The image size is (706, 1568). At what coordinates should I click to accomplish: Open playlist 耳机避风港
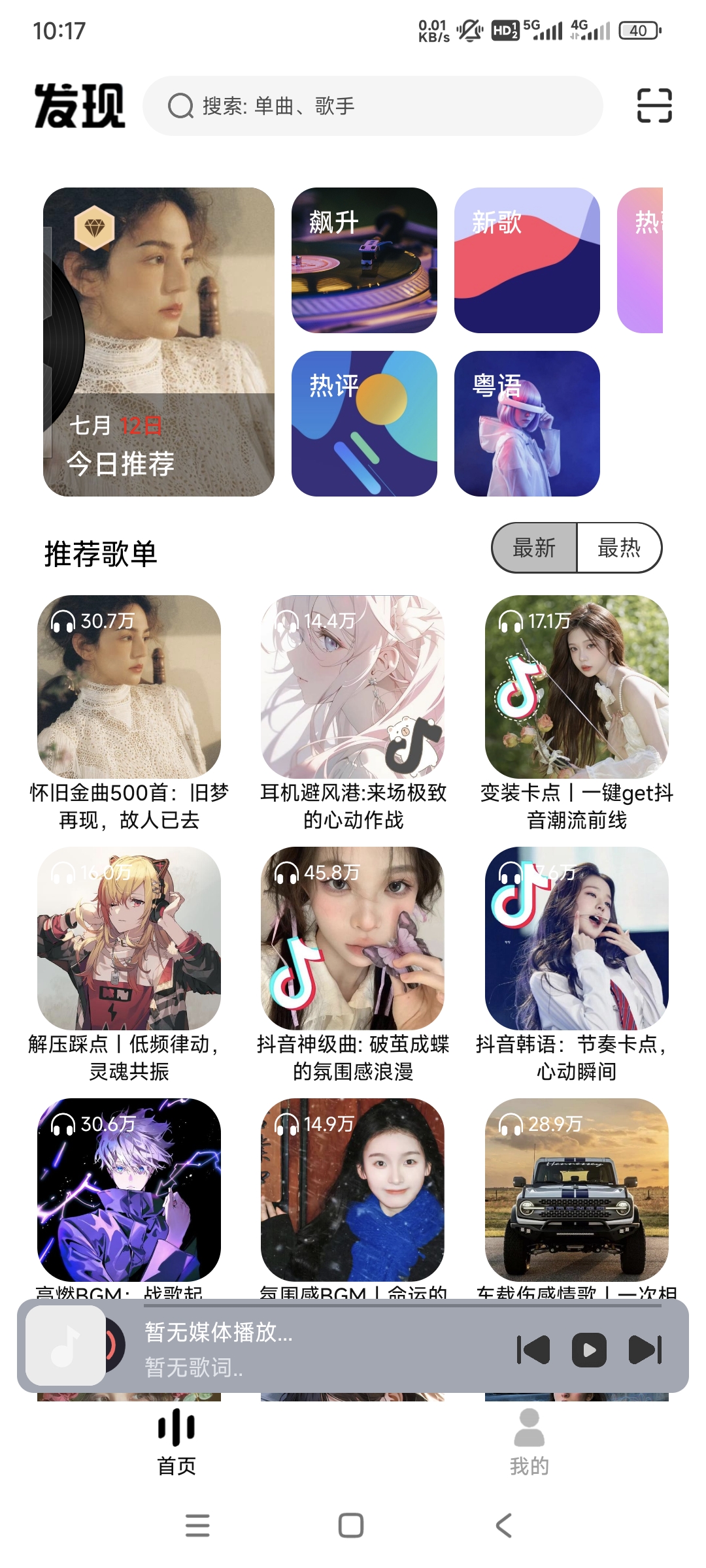pos(352,687)
